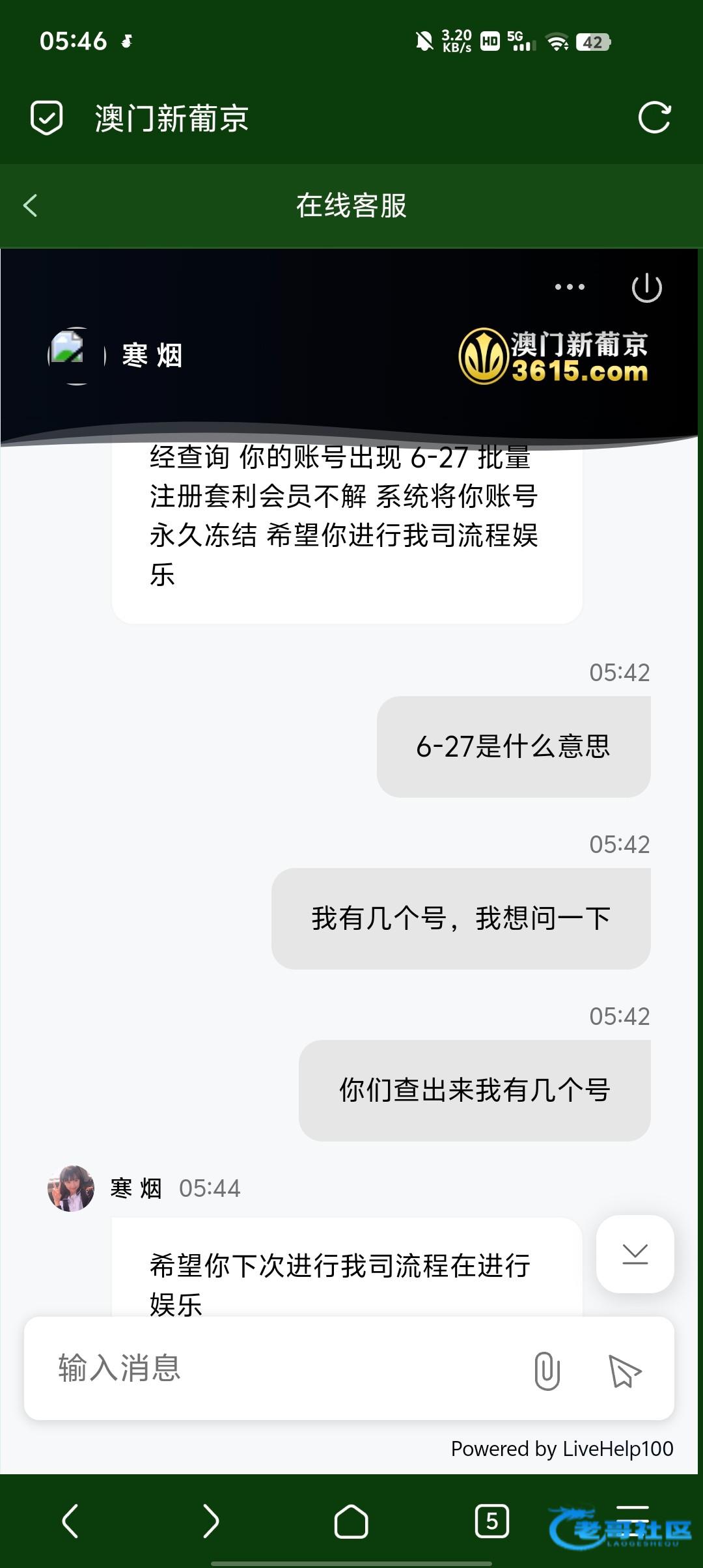The image size is (703, 1568).
Task: Go to the browser home page
Action: pos(351,1522)
